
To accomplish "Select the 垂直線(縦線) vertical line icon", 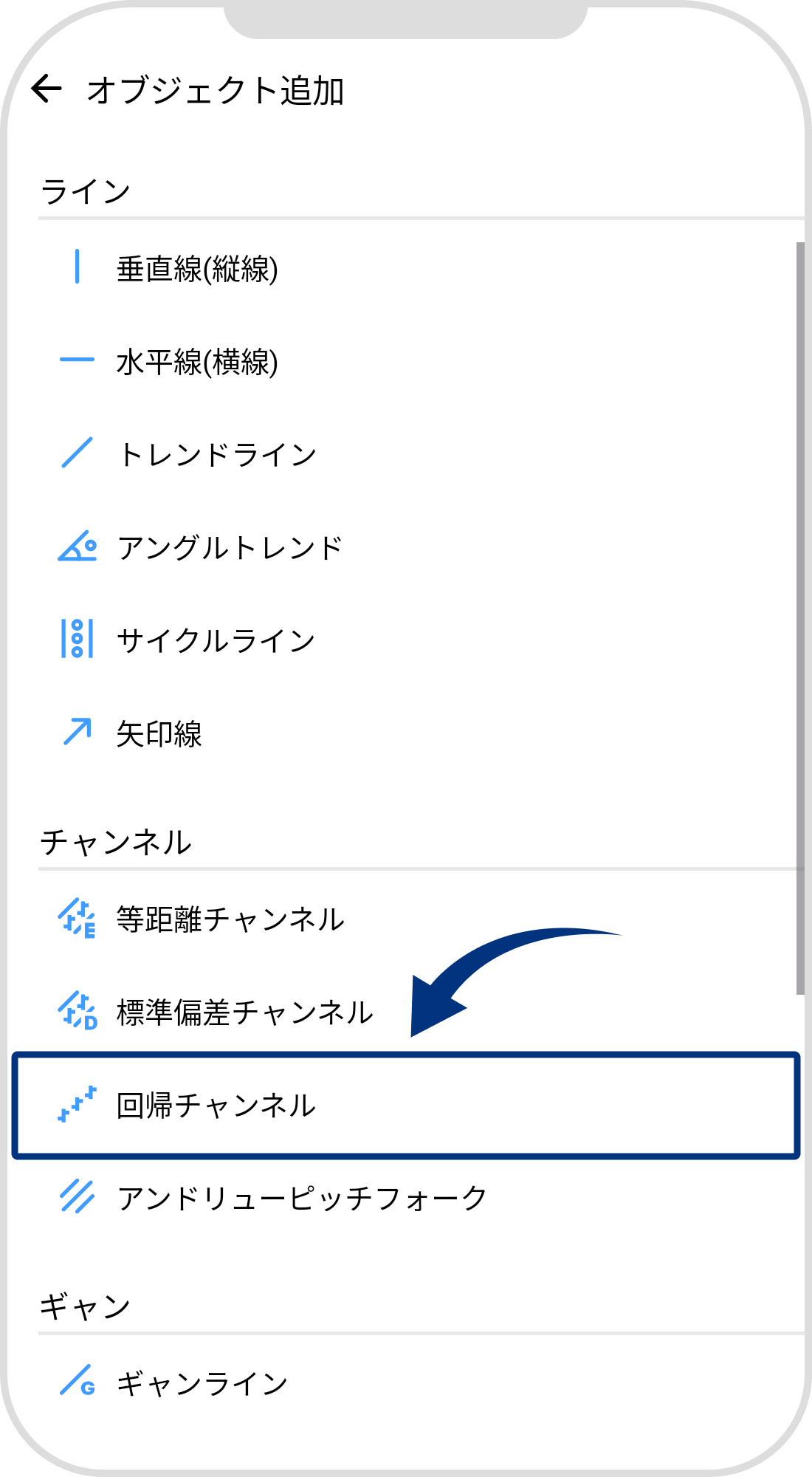I will click(x=78, y=270).
